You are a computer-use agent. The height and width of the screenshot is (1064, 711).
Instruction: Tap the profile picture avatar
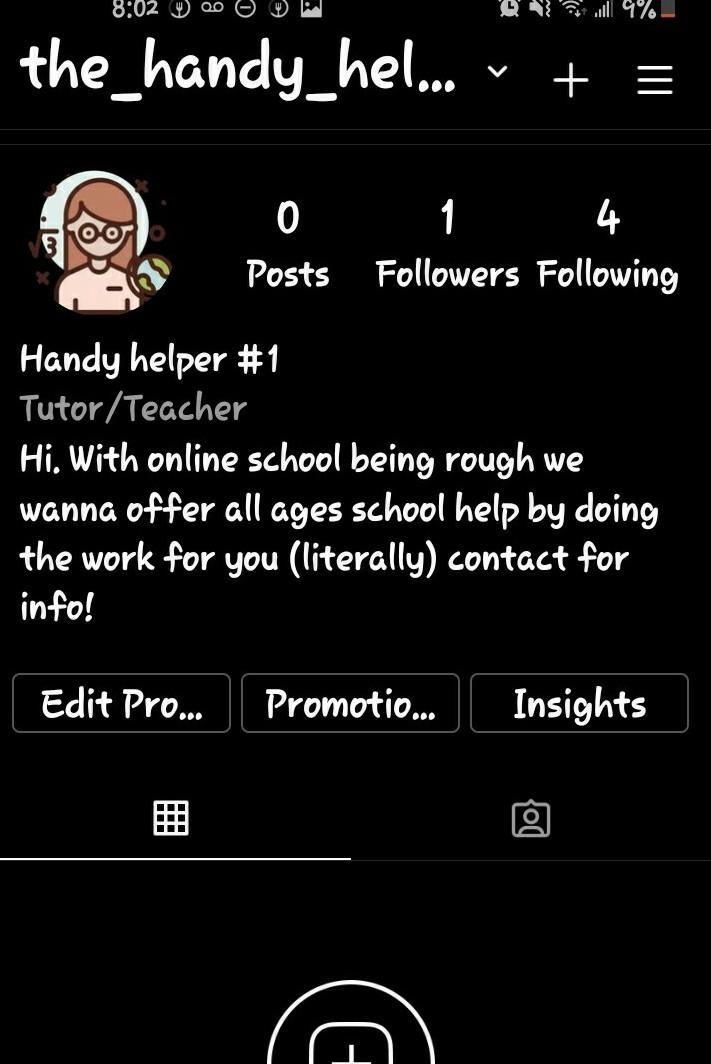[x=102, y=241]
